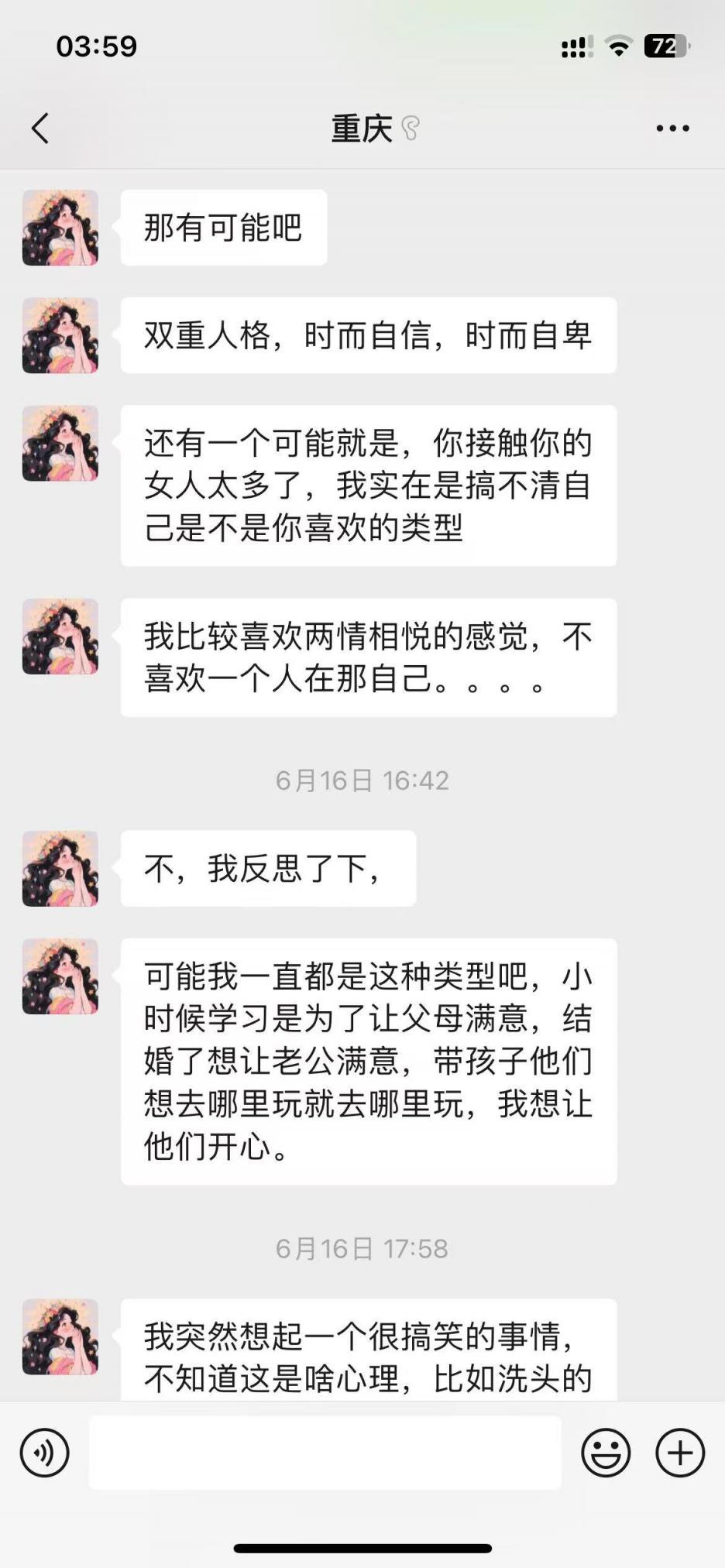725x1568 pixels.
Task: Open contact avatar beside 那有可能吧 message
Action: [x=60, y=228]
